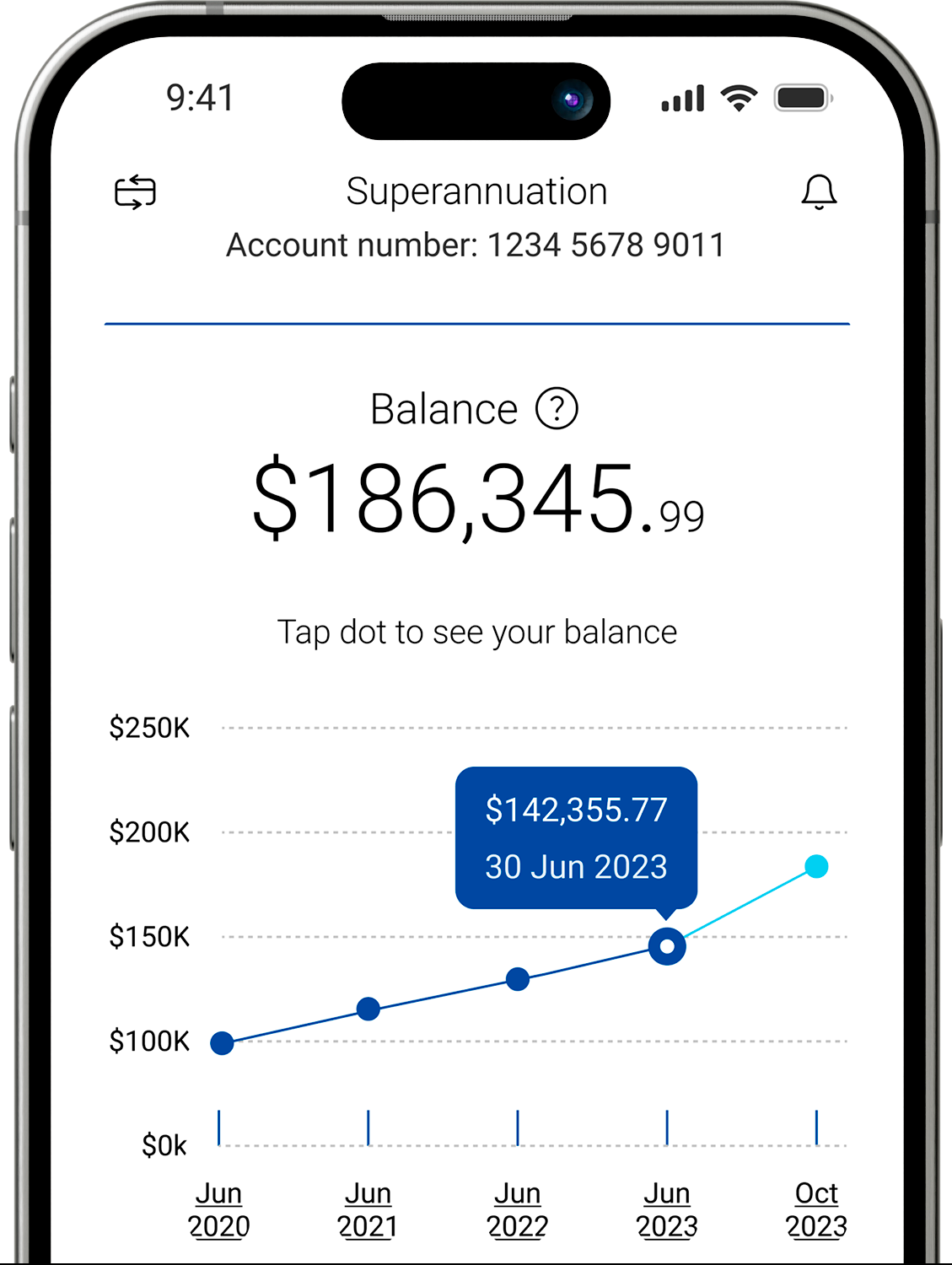Open the switch accounts icon

point(135,192)
